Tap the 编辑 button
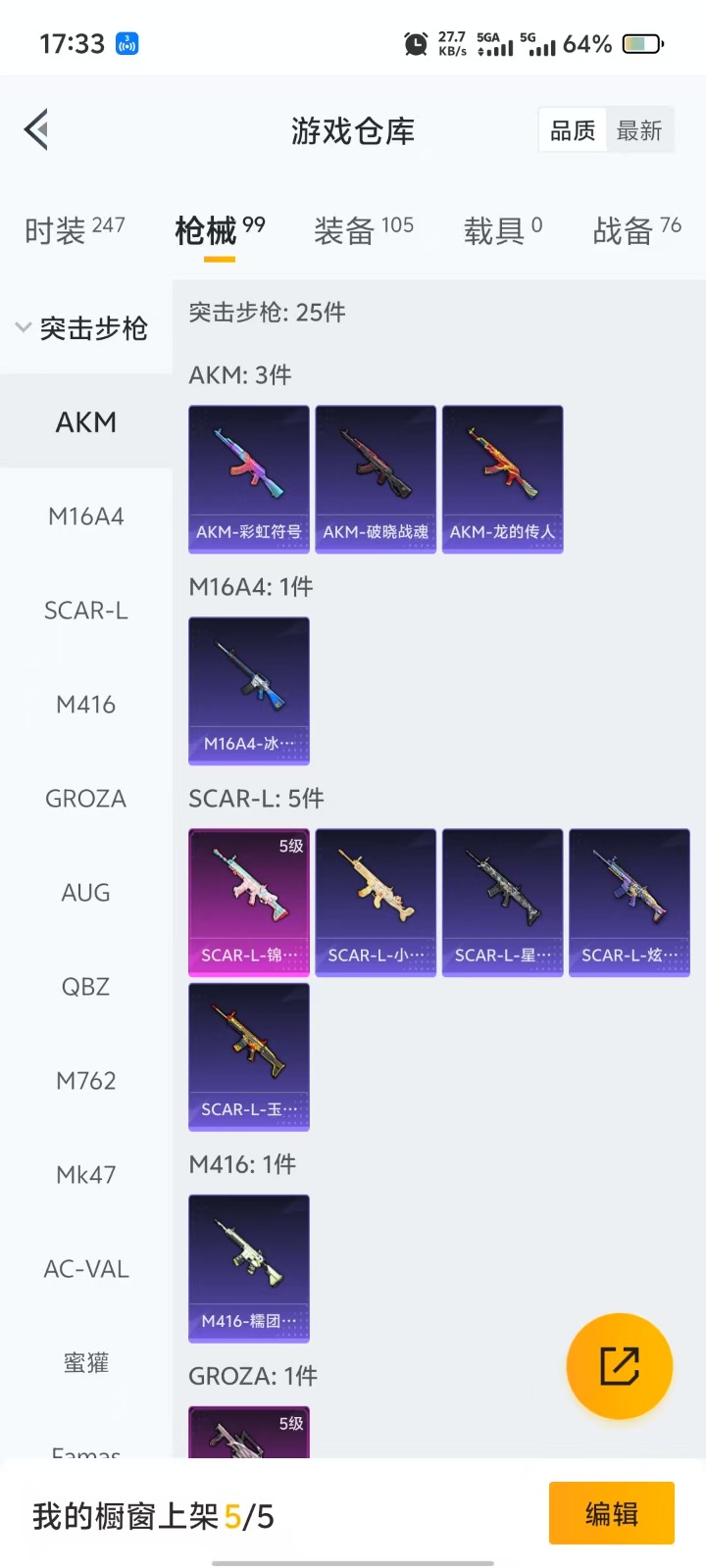The width and height of the screenshot is (706, 1568). pos(611,1514)
